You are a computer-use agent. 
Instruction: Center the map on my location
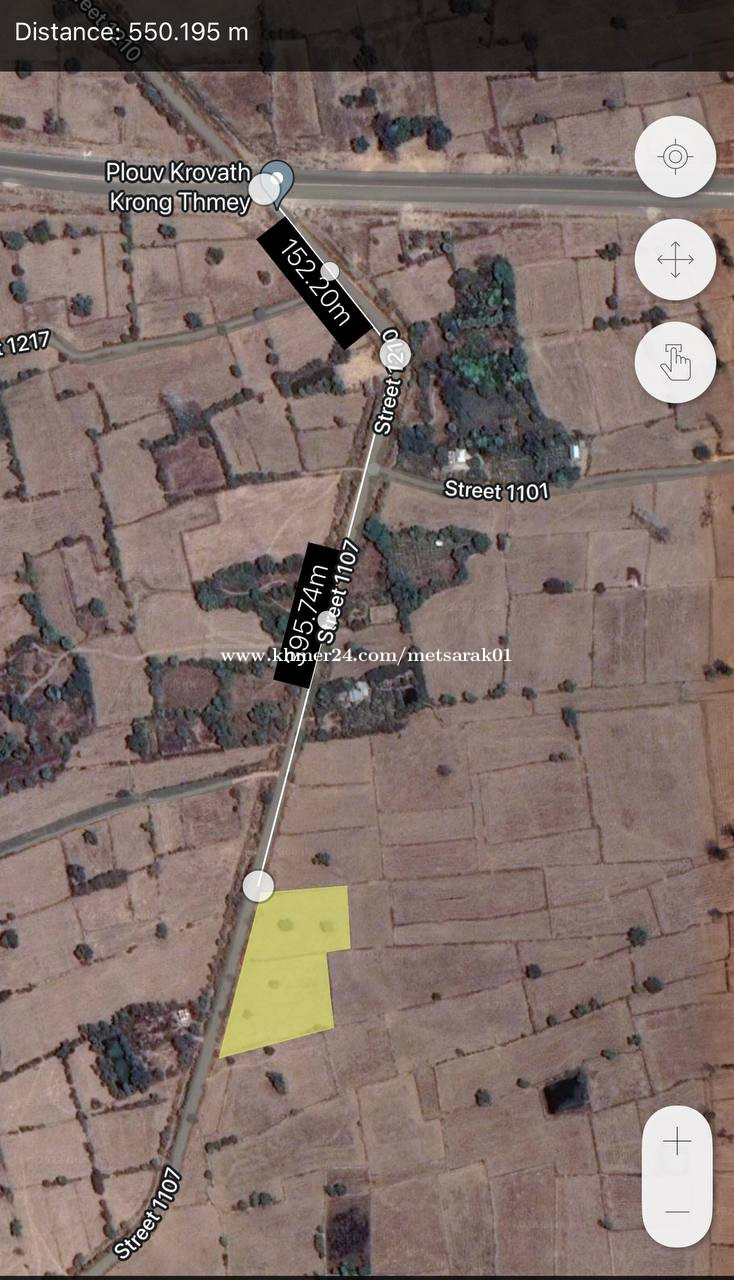(x=675, y=157)
